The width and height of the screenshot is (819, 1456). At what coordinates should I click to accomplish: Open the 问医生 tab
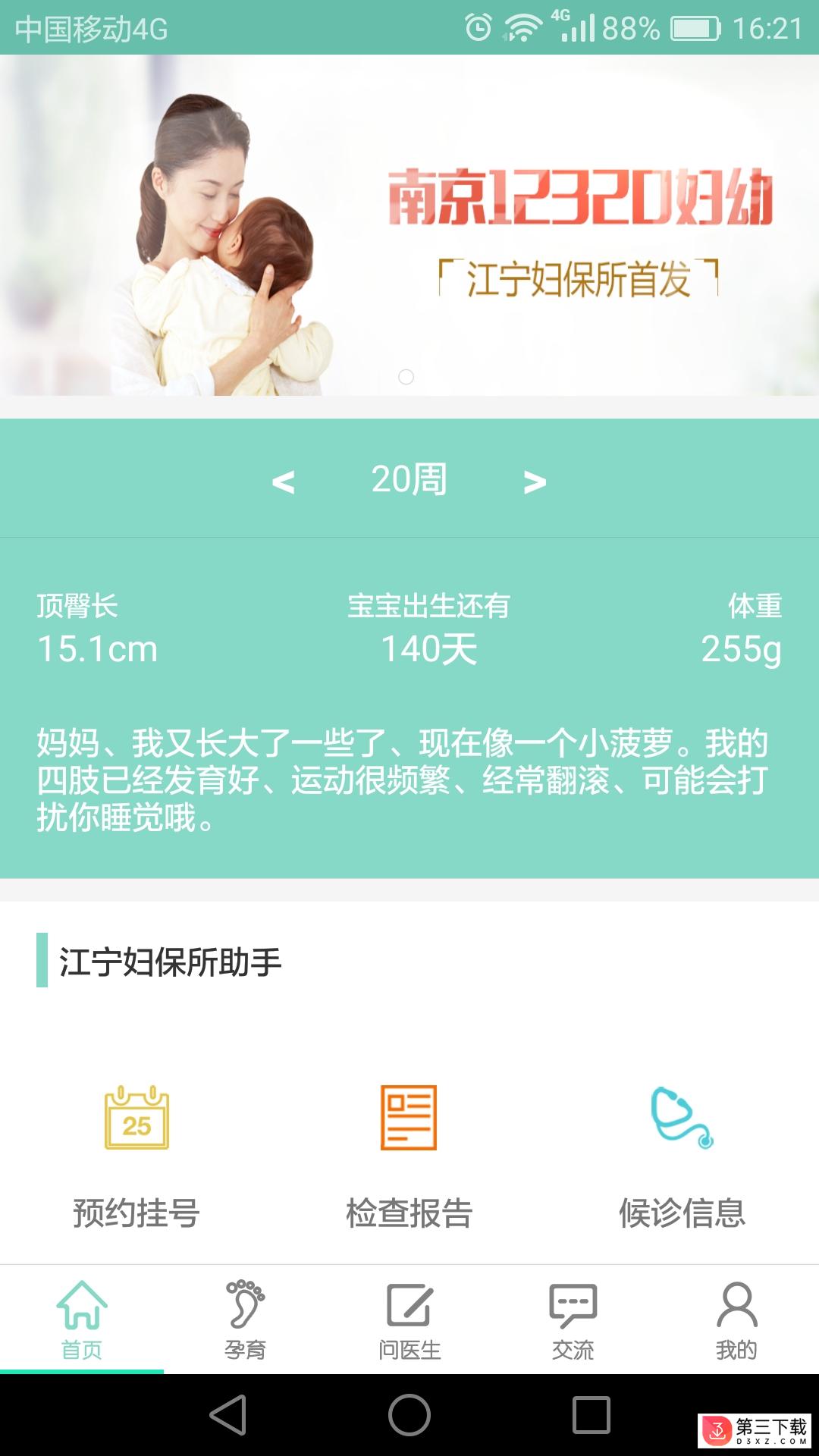[409, 1319]
